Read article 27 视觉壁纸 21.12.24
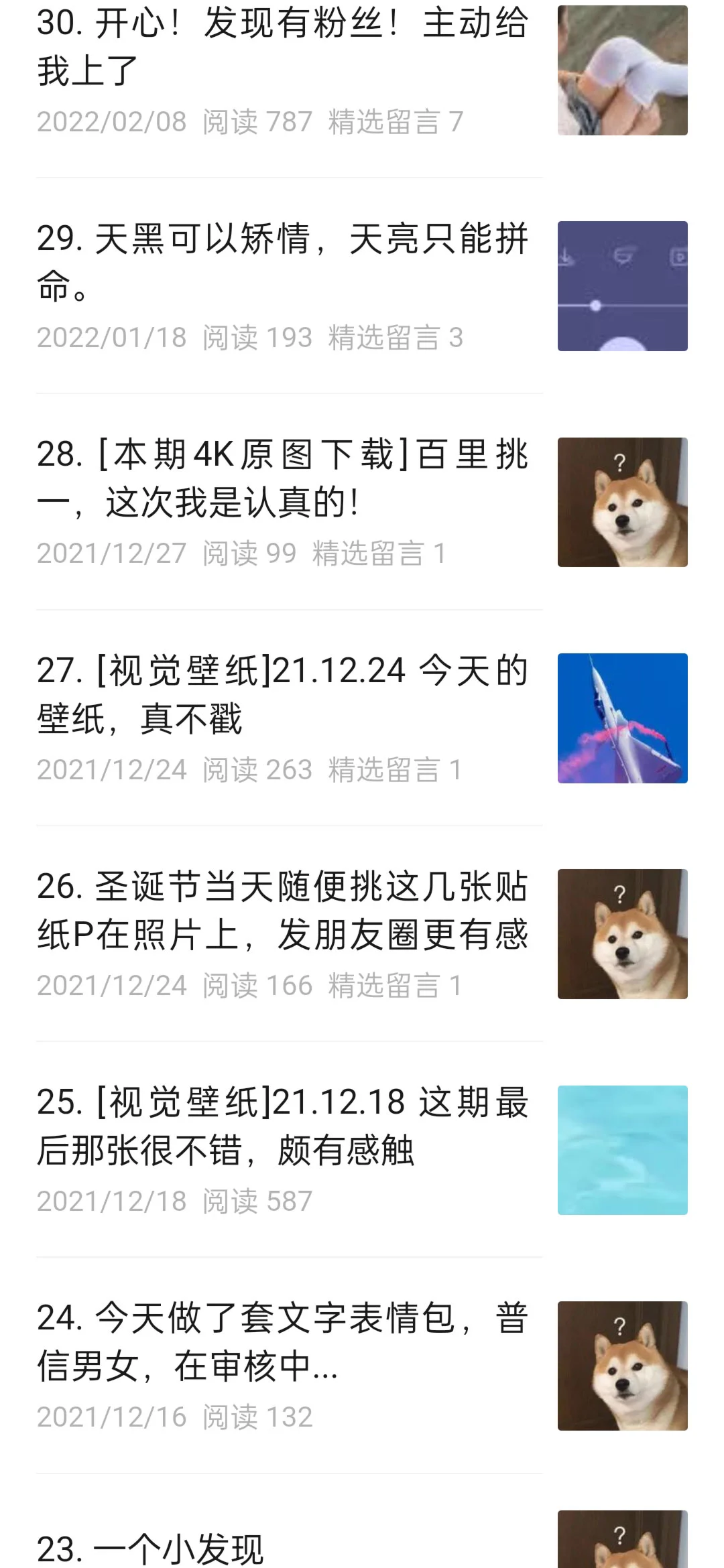The height and width of the screenshot is (1568, 724). [x=282, y=694]
